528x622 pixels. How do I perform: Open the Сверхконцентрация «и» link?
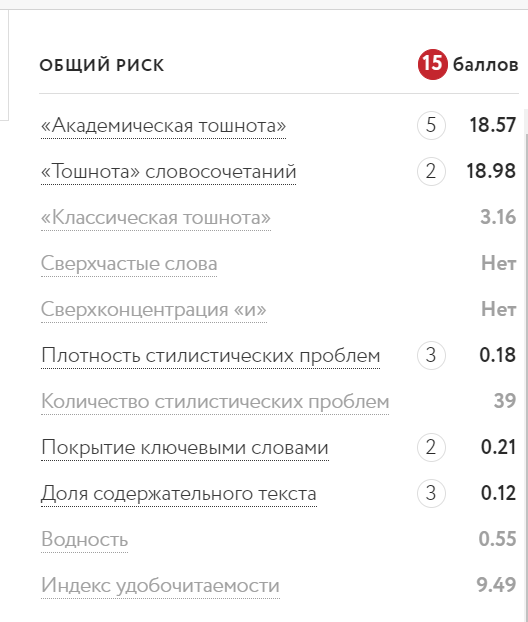(154, 309)
